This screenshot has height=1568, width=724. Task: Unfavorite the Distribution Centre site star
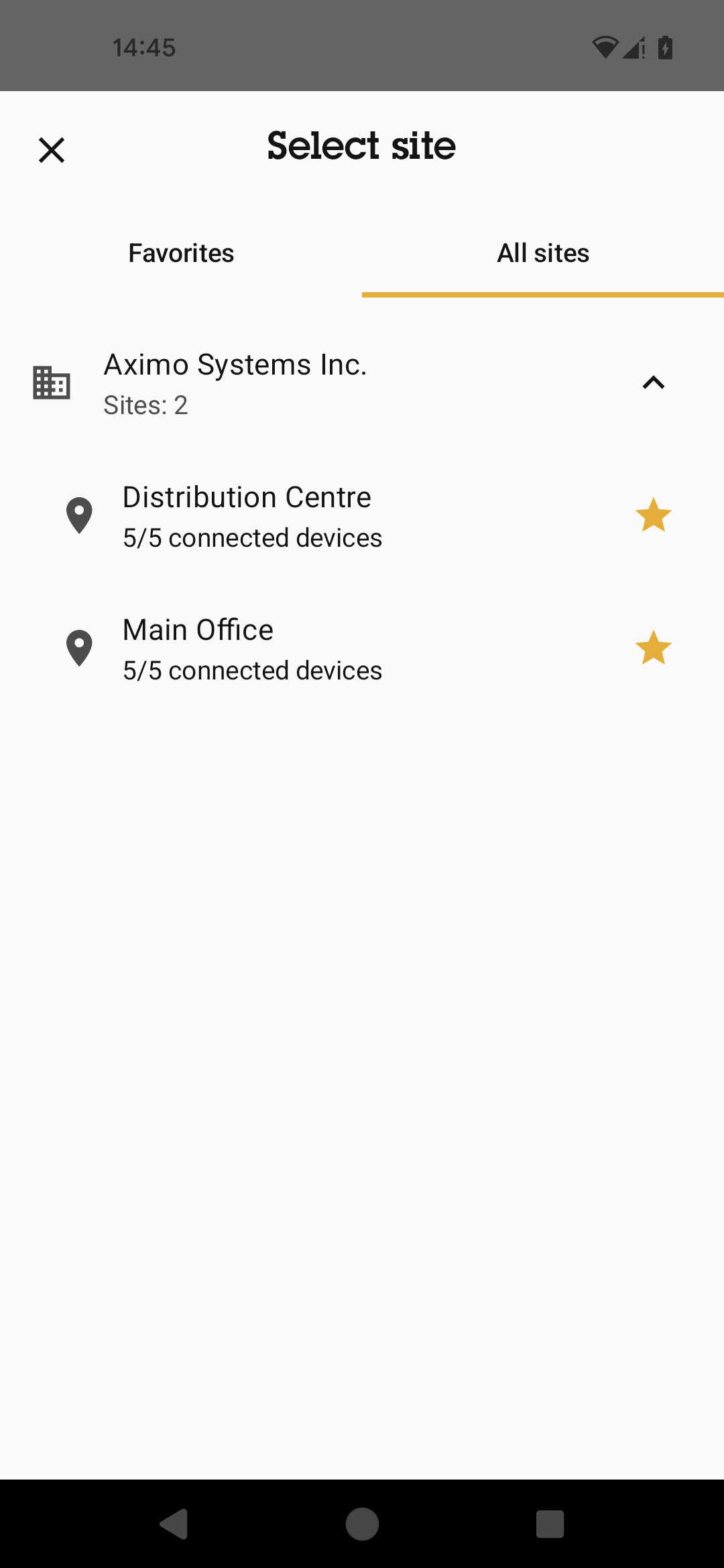pyautogui.click(x=653, y=515)
